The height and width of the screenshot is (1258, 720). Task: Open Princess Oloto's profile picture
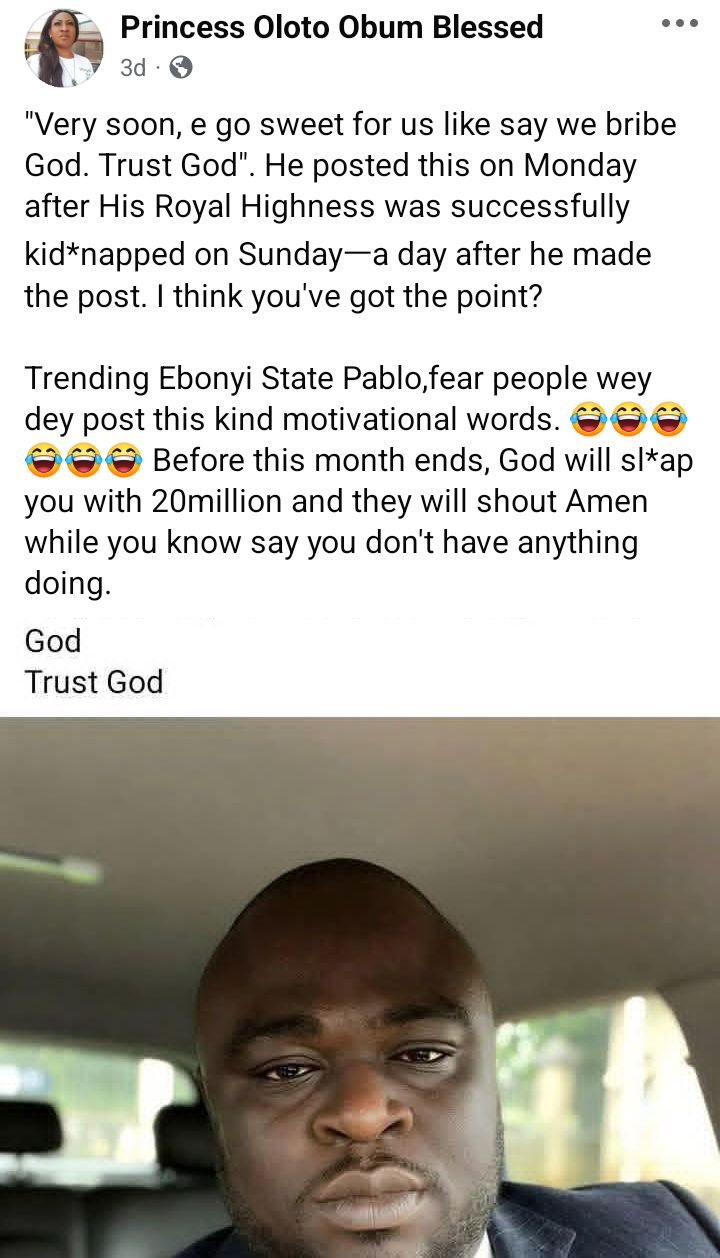pyautogui.click(x=63, y=47)
